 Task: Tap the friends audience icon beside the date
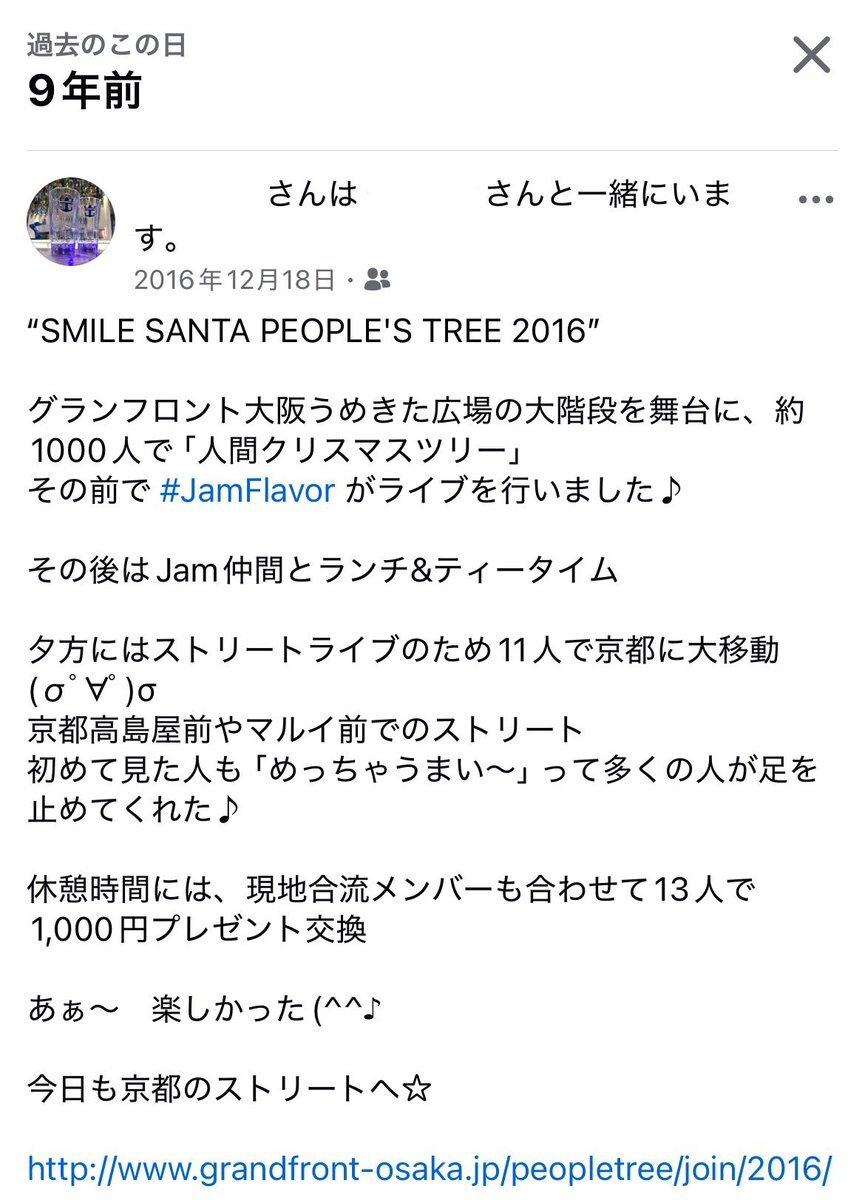point(378,279)
